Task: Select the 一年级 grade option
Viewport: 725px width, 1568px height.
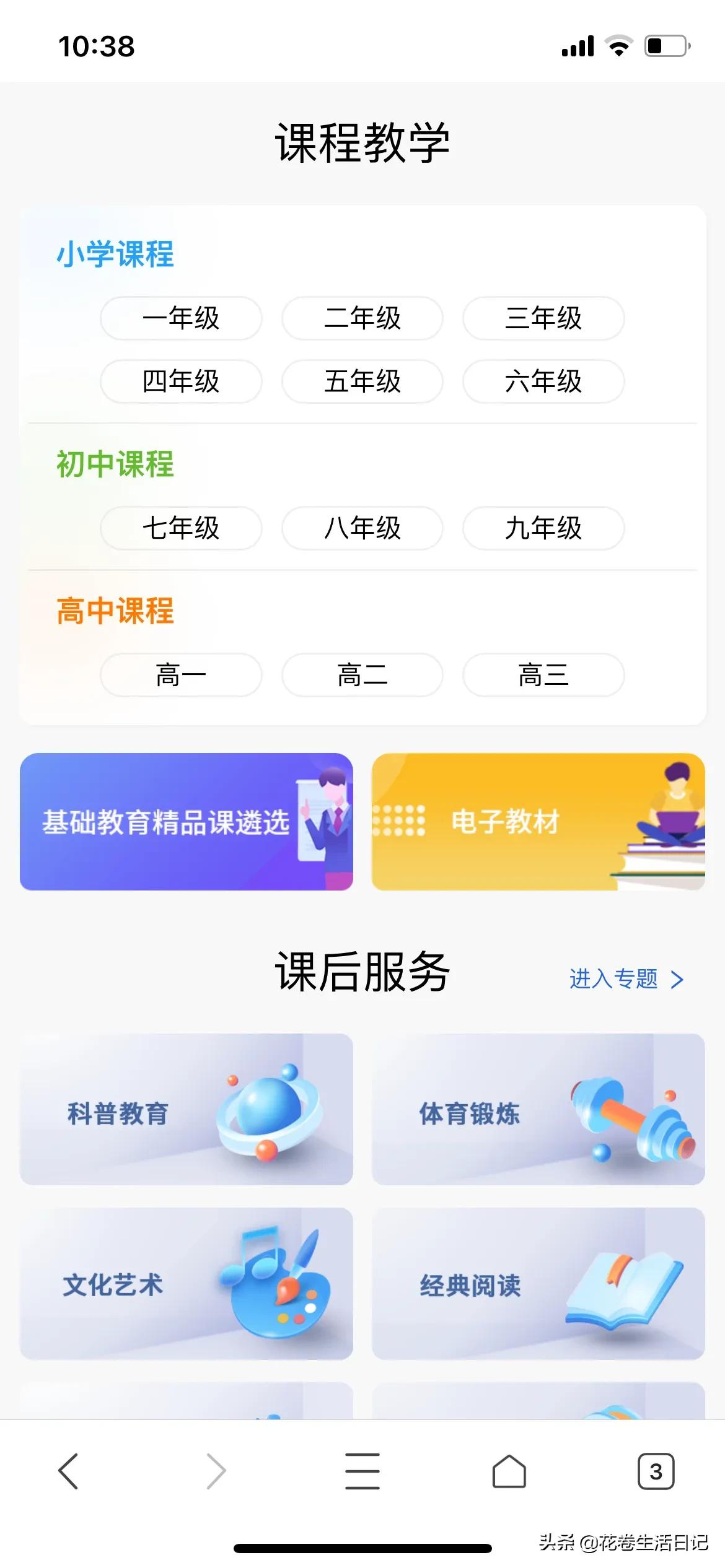Action: (181, 319)
